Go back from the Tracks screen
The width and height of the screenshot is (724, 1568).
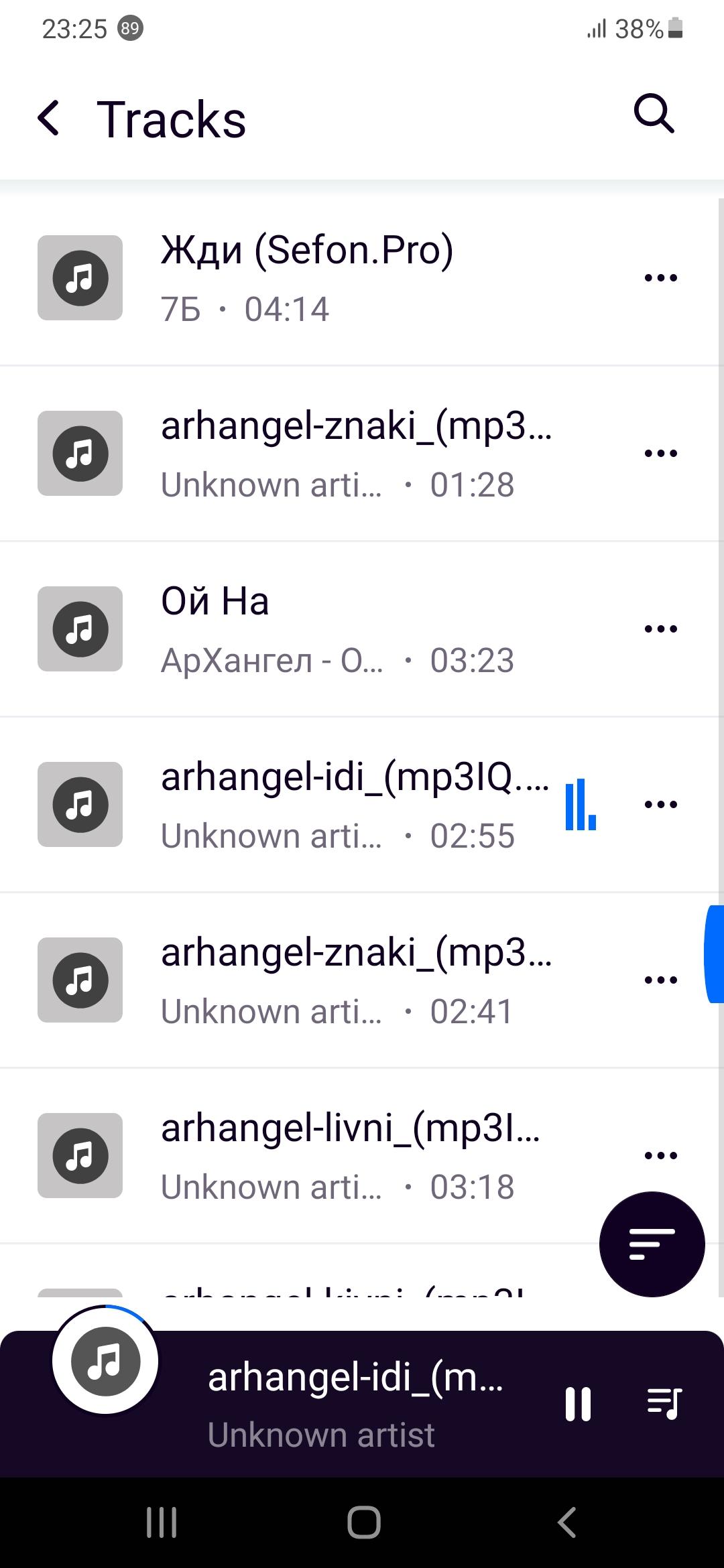pos(49,119)
